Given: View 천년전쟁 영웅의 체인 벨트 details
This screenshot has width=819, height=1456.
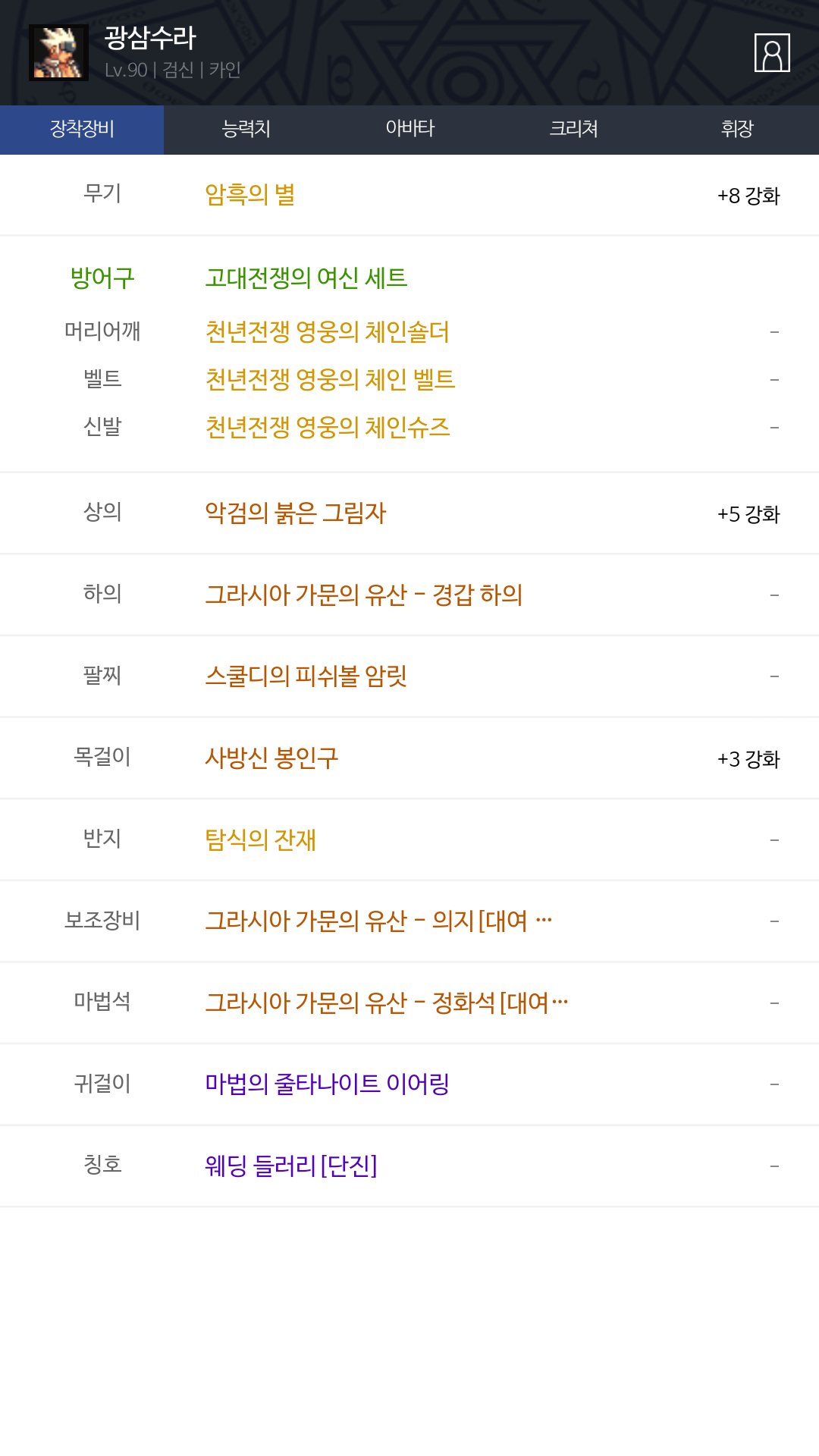Looking at the screenshot, I should coord(330,379).
